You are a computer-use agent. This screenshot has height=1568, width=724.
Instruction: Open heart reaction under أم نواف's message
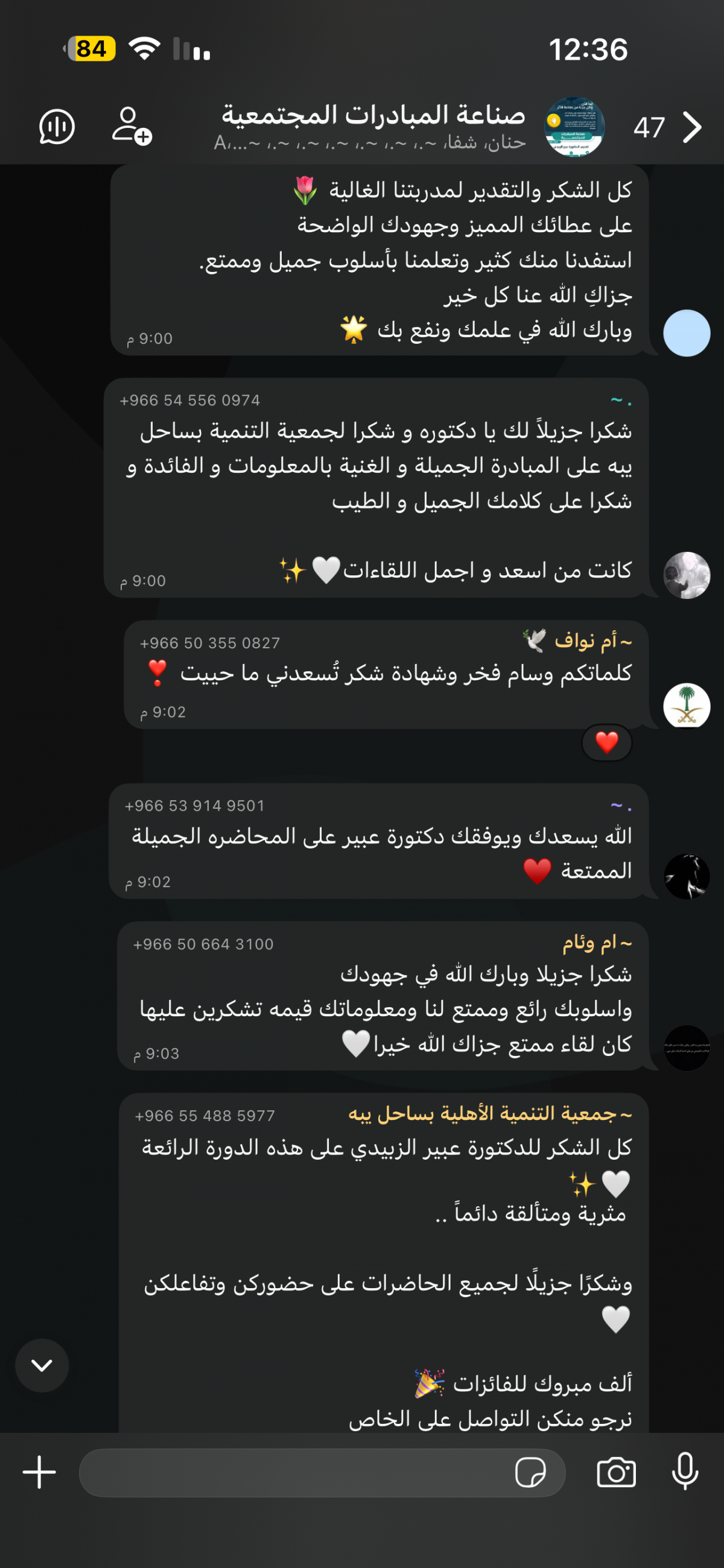pos(606,742)
